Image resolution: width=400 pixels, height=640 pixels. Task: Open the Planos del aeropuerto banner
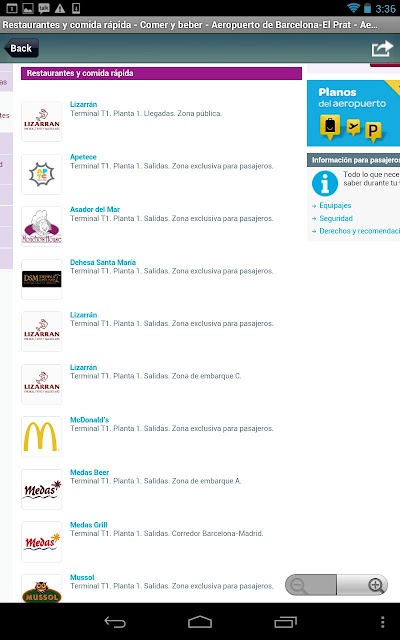click(353, 113)
